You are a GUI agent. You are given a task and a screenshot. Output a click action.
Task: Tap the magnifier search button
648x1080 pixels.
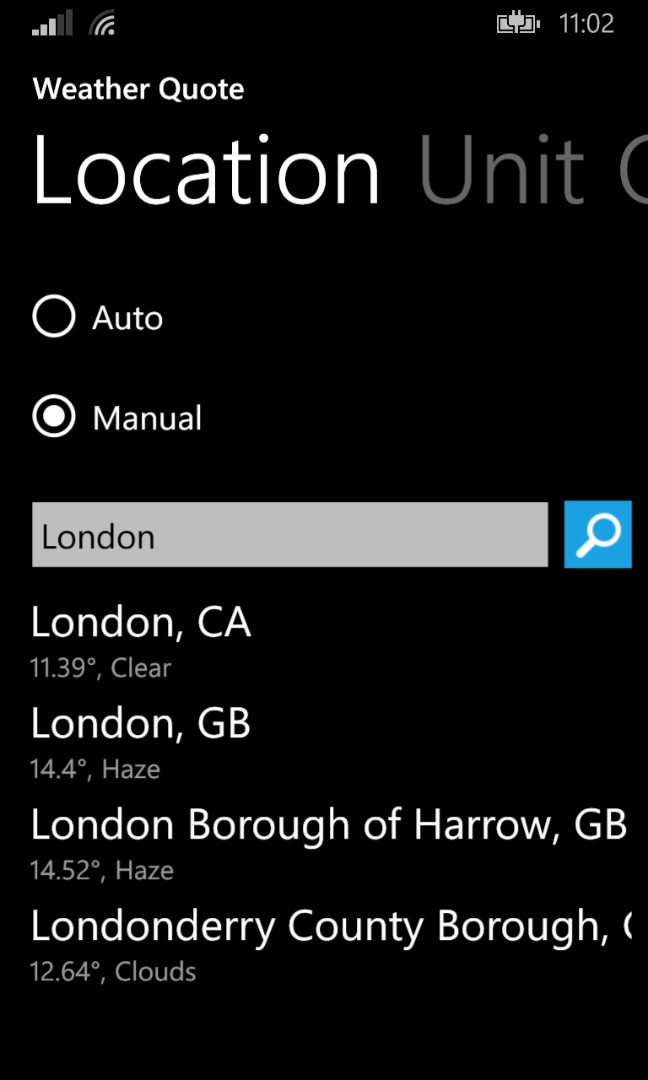597,534
